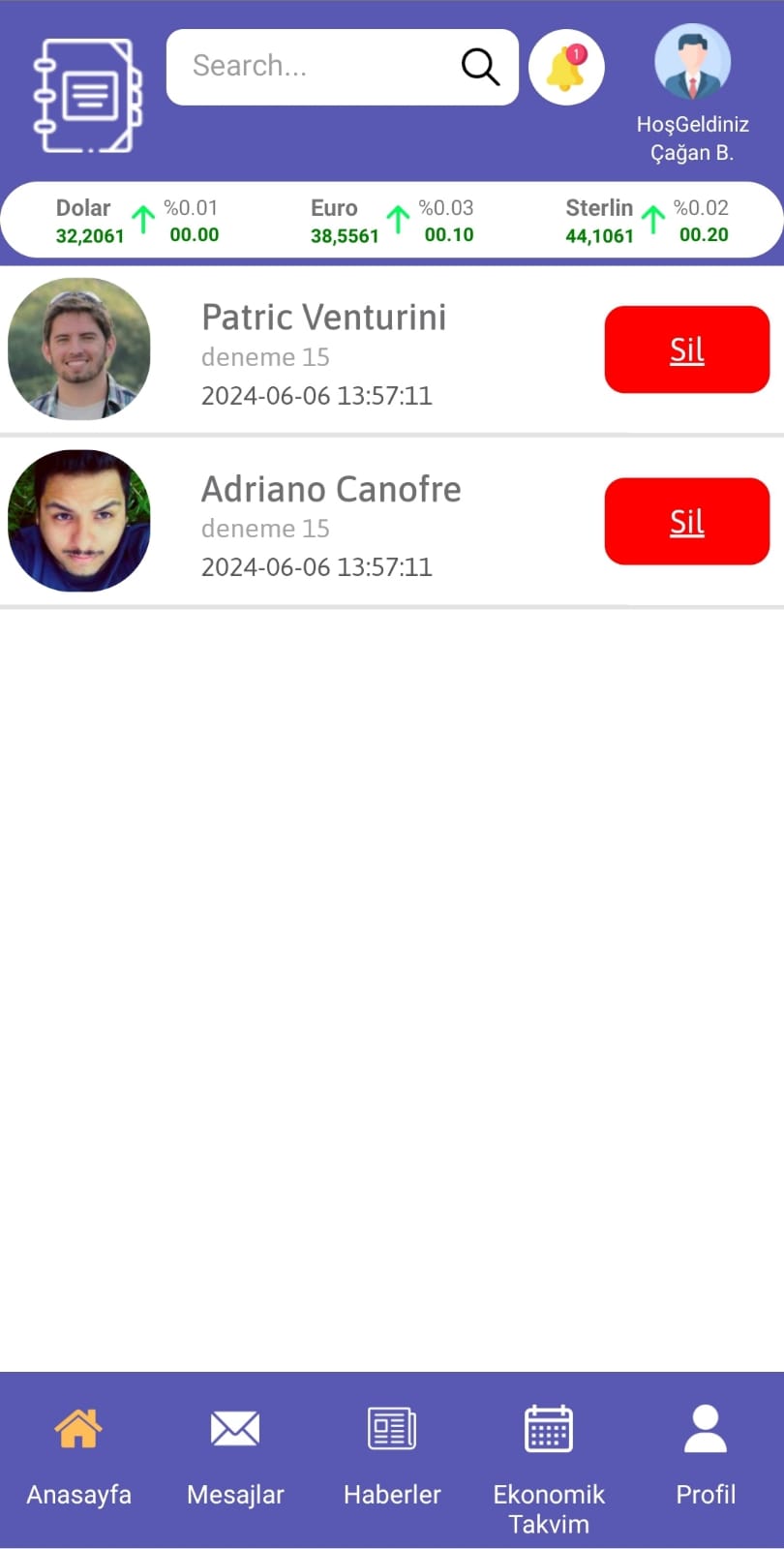Open Çağan B. profile avatar
784x1549 pixels.
(692, 62)
